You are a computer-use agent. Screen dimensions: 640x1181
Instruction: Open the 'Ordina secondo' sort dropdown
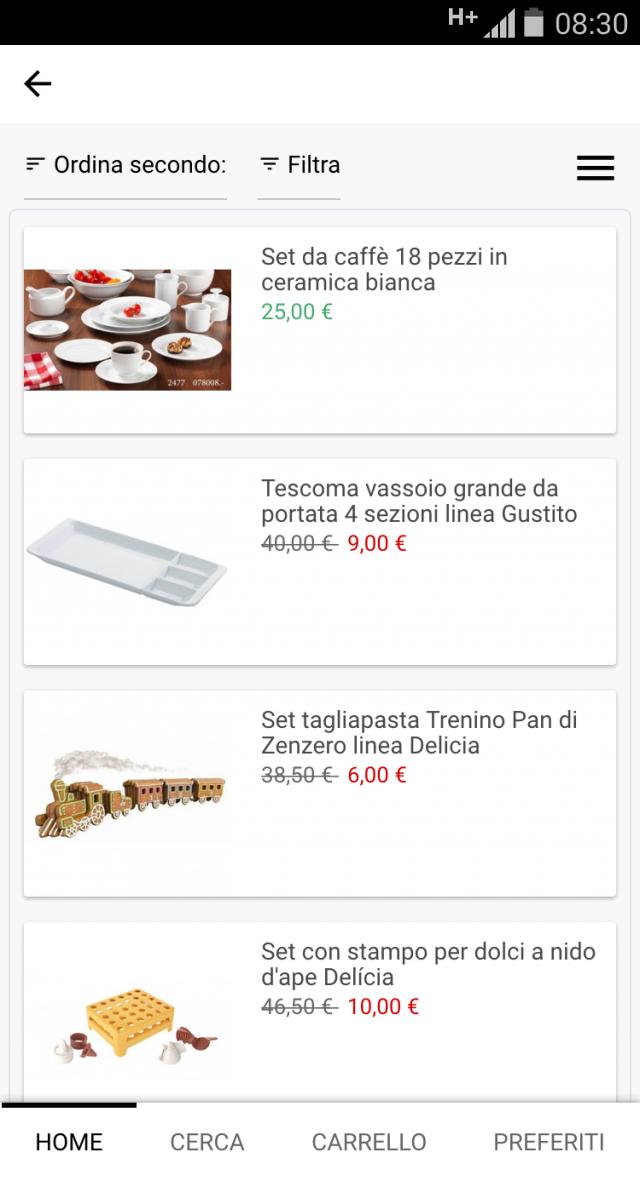(x=126, y=165)
